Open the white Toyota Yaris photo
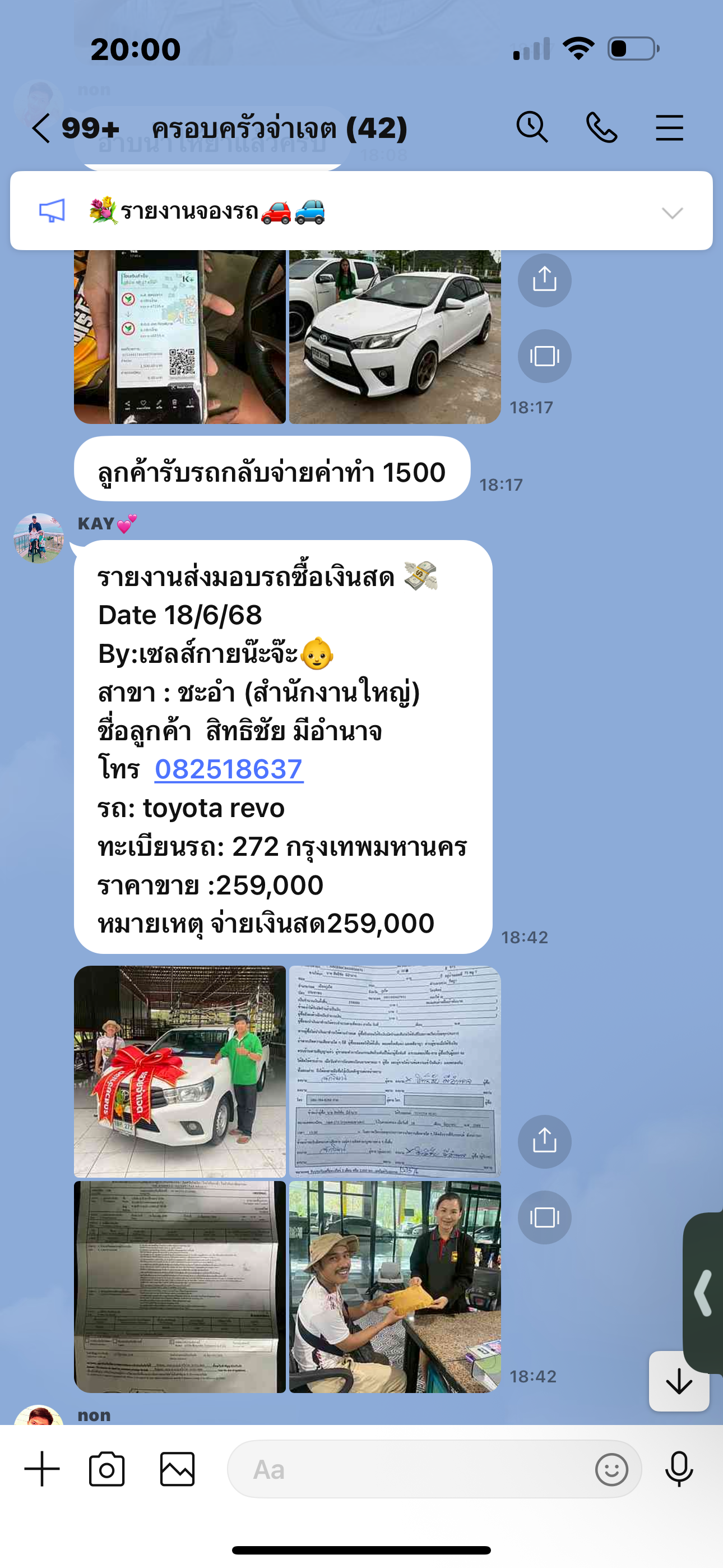 395,336
